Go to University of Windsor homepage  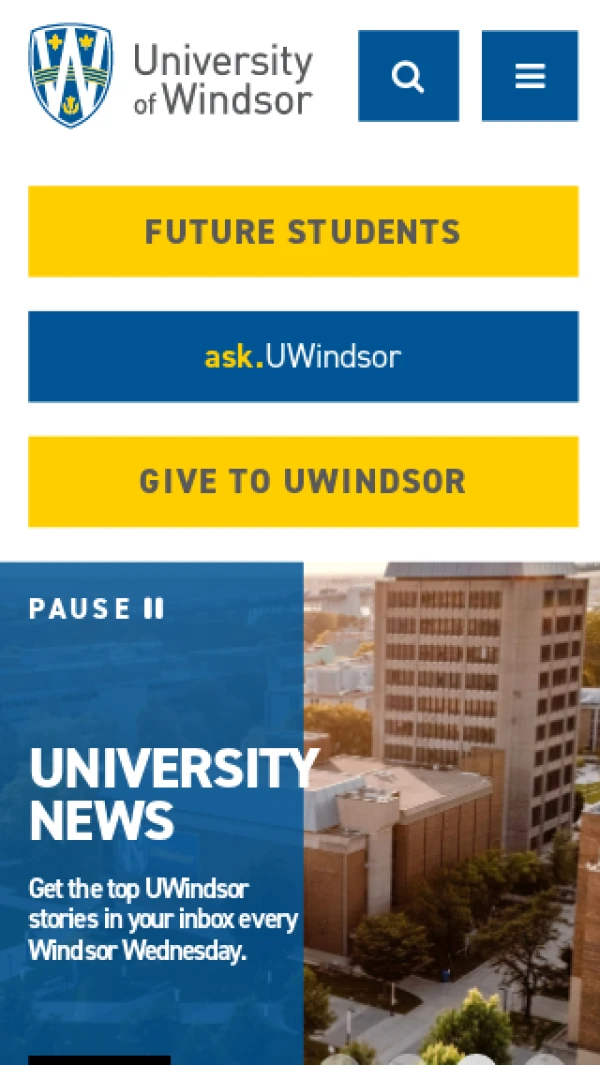(171, 76)
